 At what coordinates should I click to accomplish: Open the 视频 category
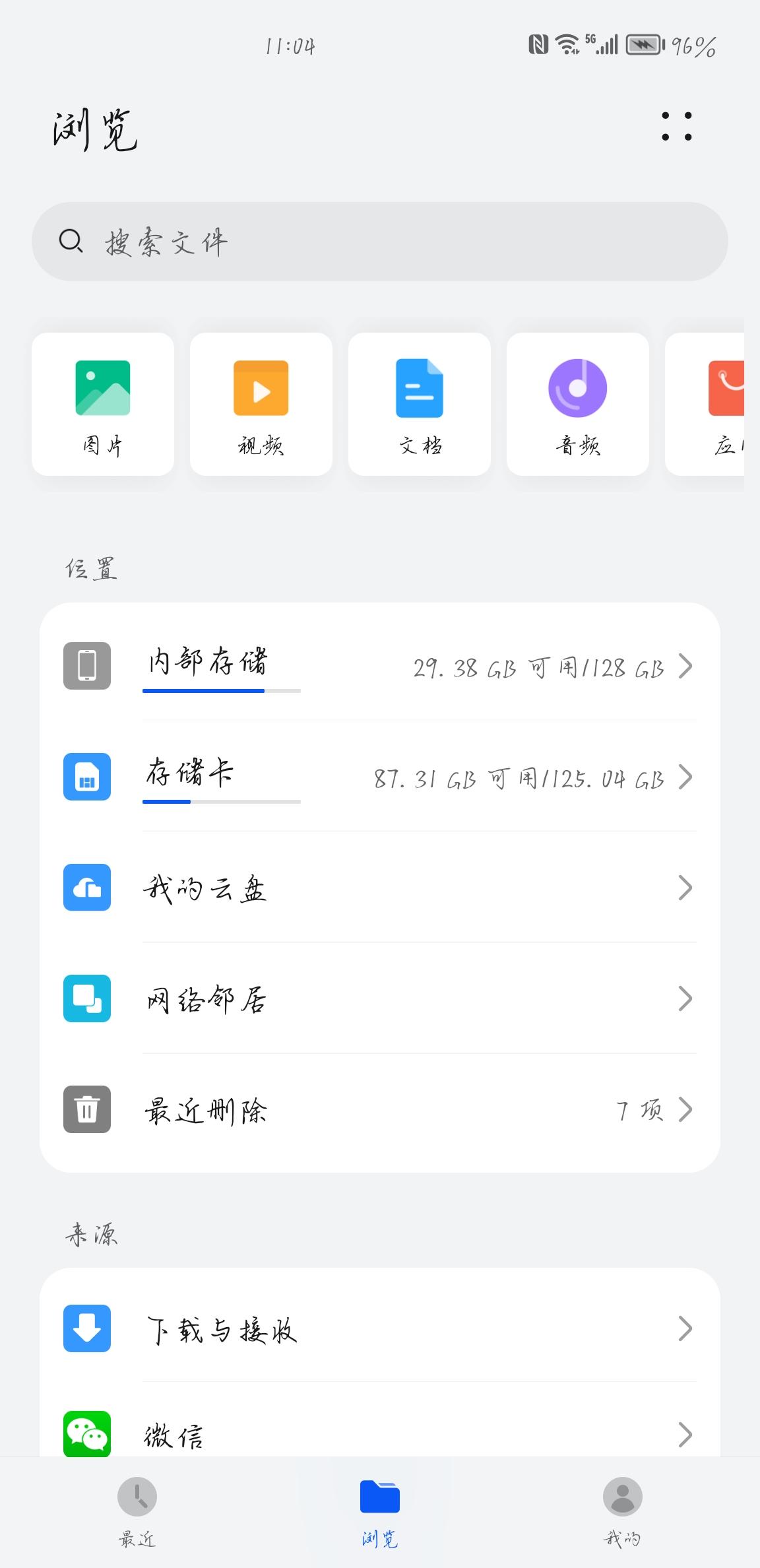point(261,404)
